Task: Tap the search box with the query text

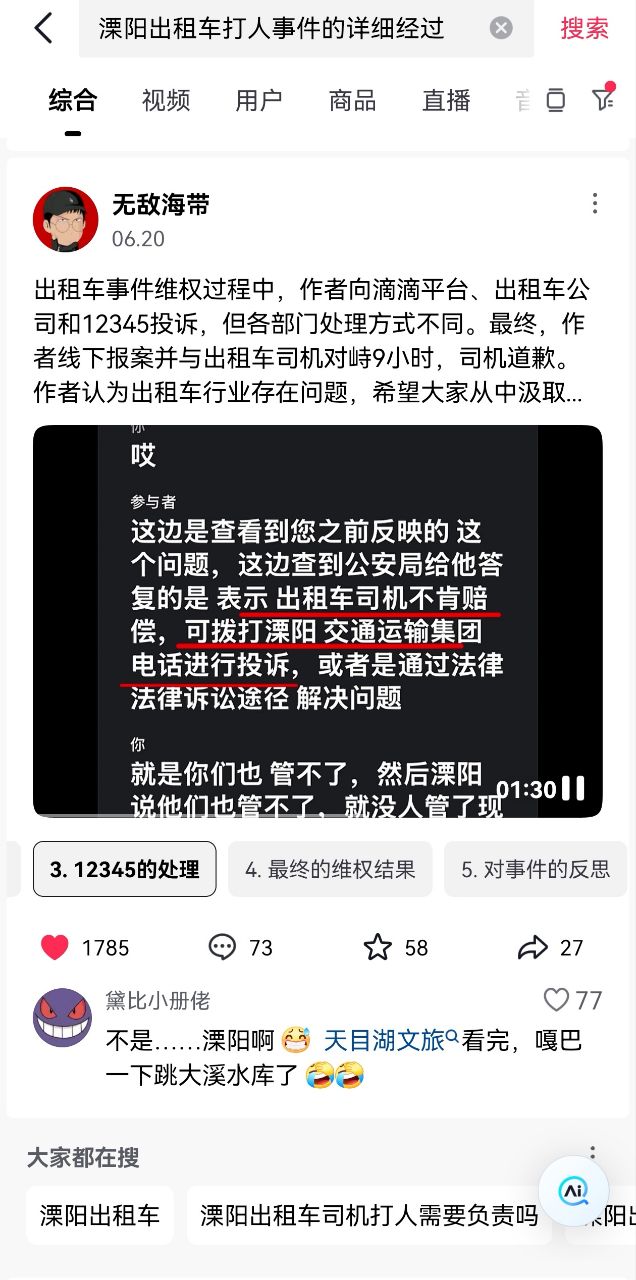Action: pyautogui.click(x=280, y=28)
